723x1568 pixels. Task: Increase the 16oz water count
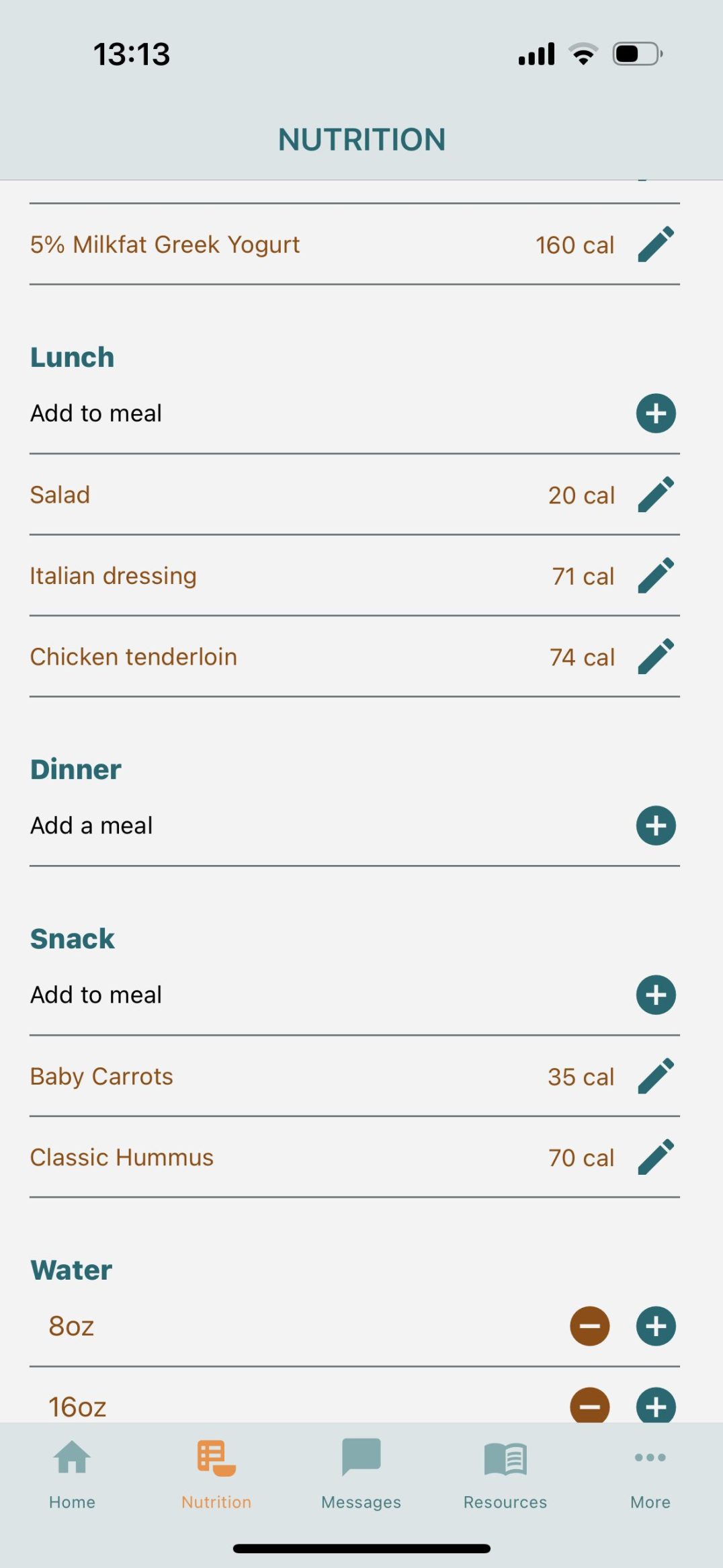655,1406
